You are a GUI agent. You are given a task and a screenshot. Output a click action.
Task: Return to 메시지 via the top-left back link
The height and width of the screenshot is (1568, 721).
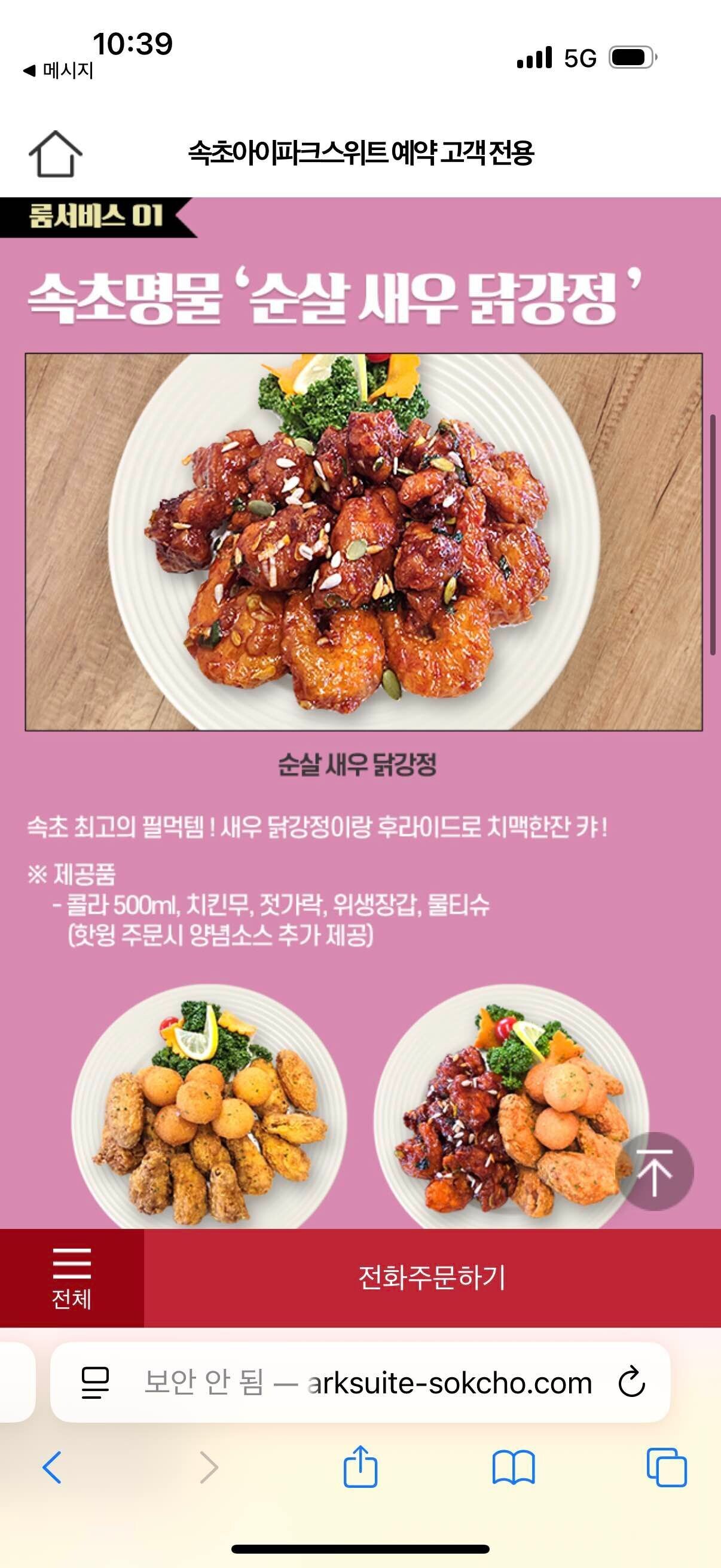coord(58,70)
